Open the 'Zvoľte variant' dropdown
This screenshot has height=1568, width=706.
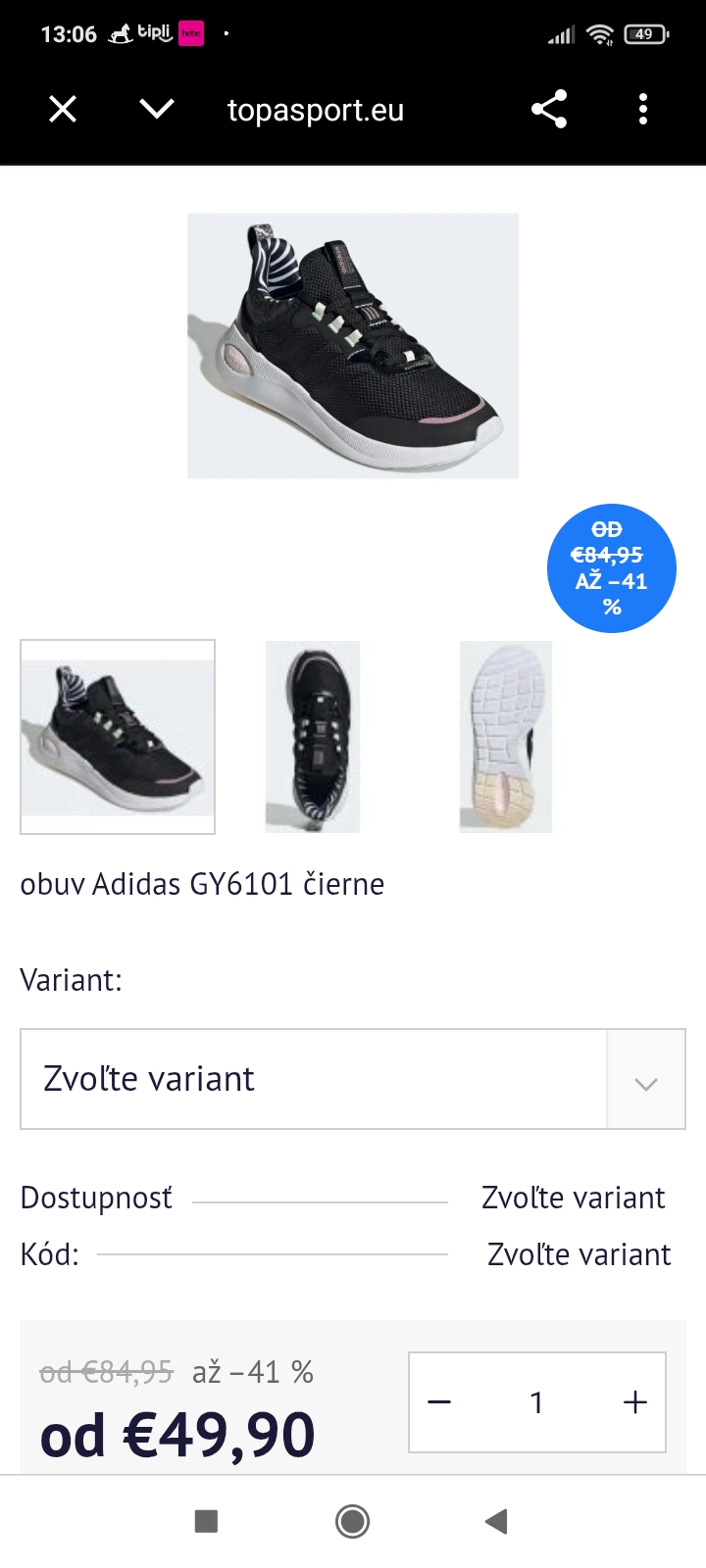(x=353, y=1079)
